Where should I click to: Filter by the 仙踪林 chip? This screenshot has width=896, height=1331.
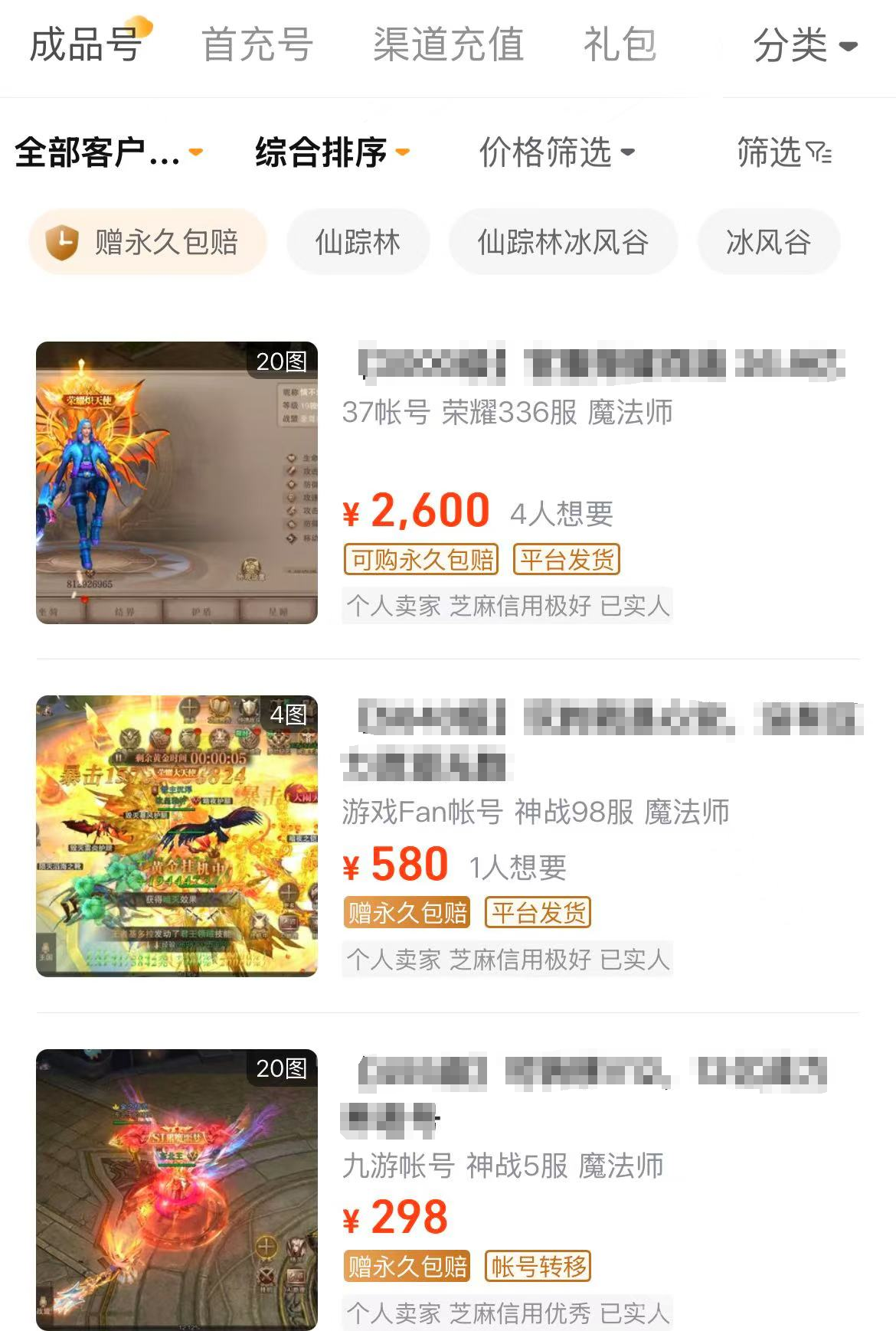pos(358,242)
